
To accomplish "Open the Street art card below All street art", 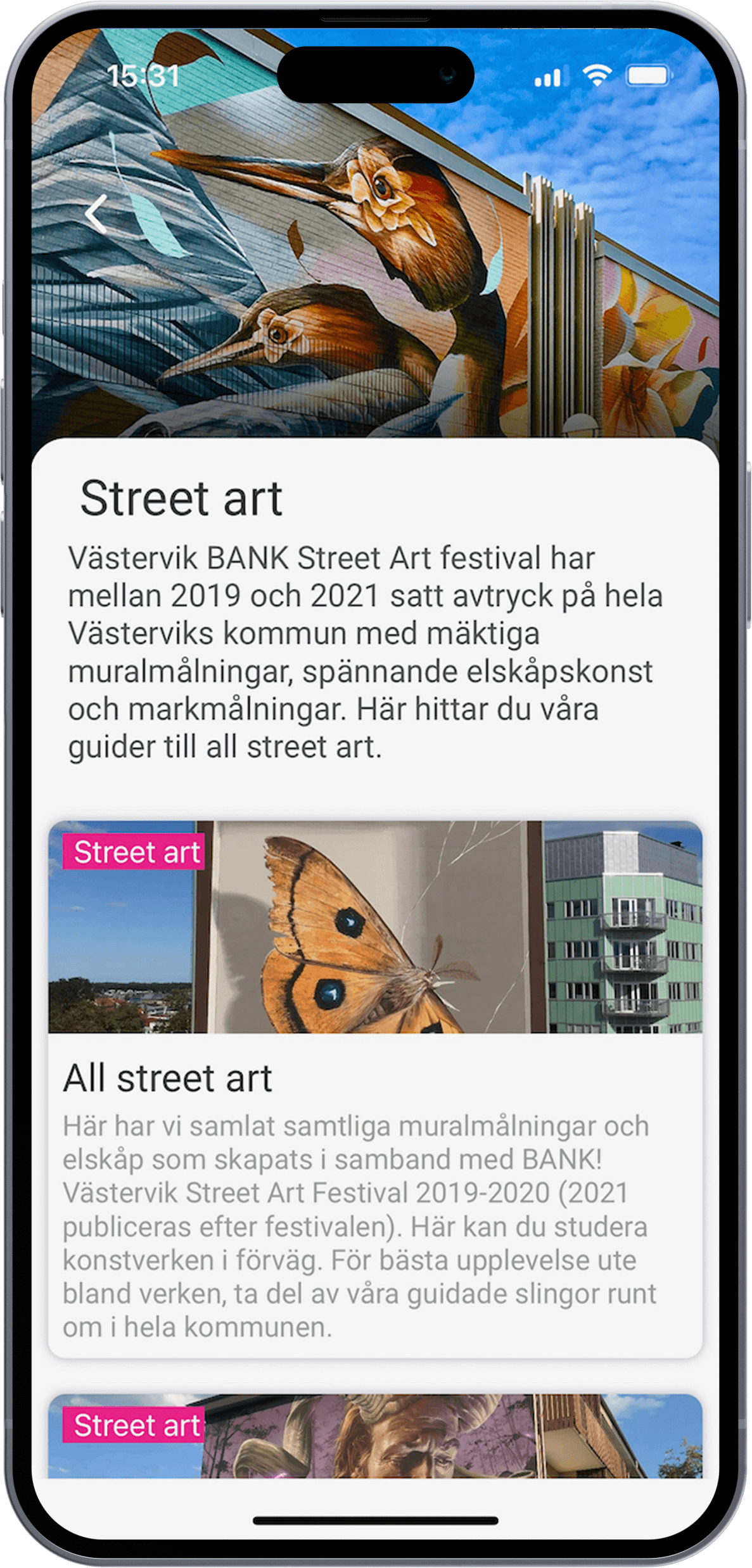I will coord(375,1436).
